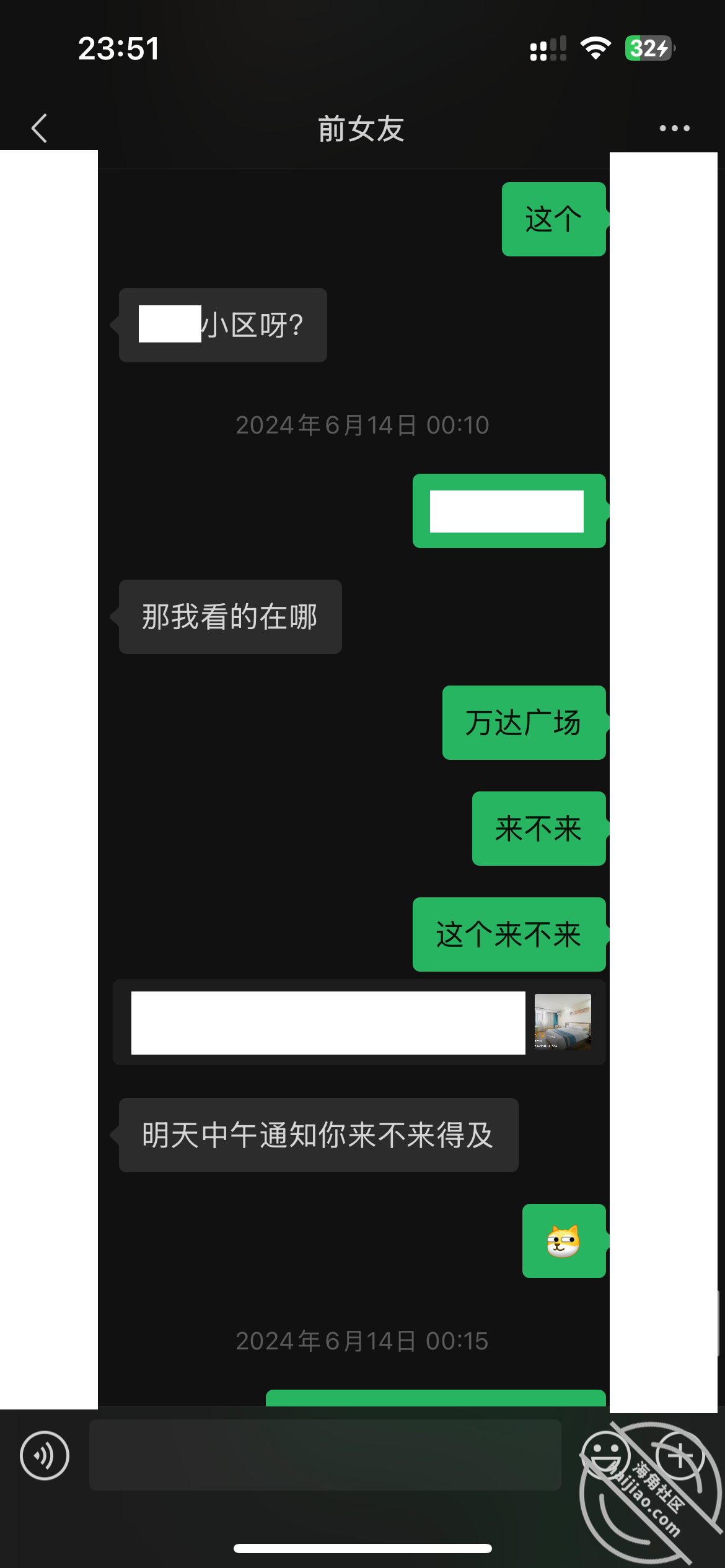This screenshot has width=725, height=1568.
Task: Open the emoji sticker panel
Action: click(x=606, y=1455)
